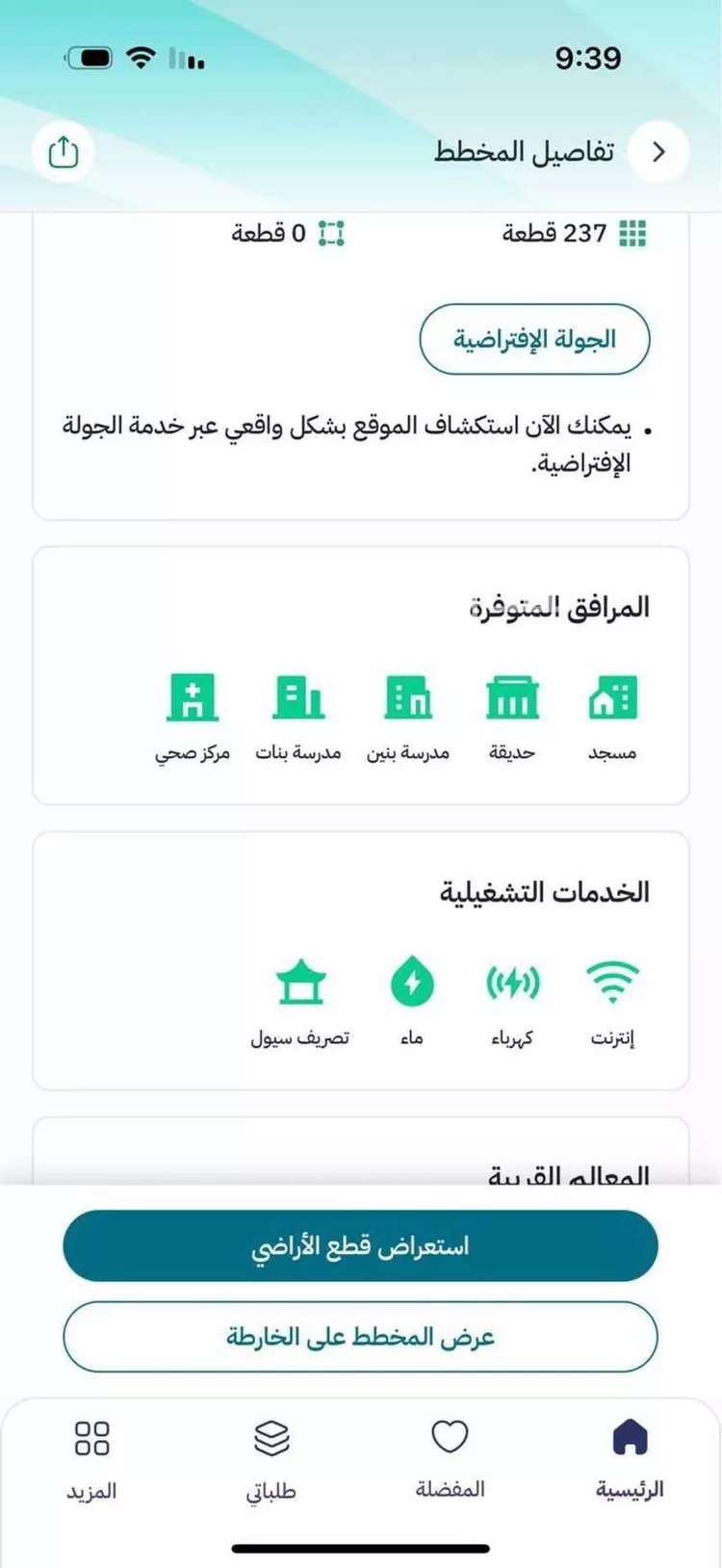Viewport: 722px width, 1568px height.
Task: Open عرض المخطط على الخارطة map view
Action: (x=360, y=1336)
